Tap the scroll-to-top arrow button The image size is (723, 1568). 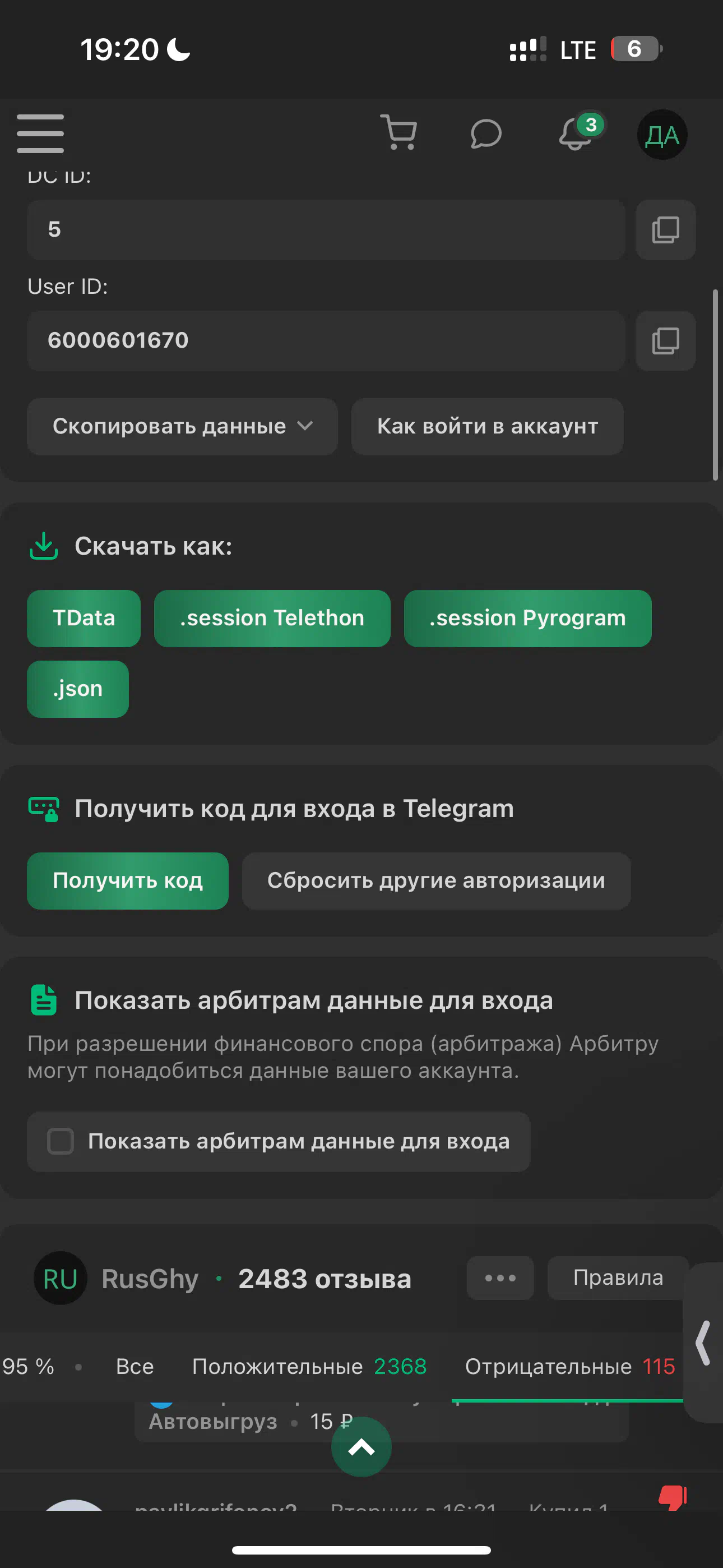[x=361, y=1447]
